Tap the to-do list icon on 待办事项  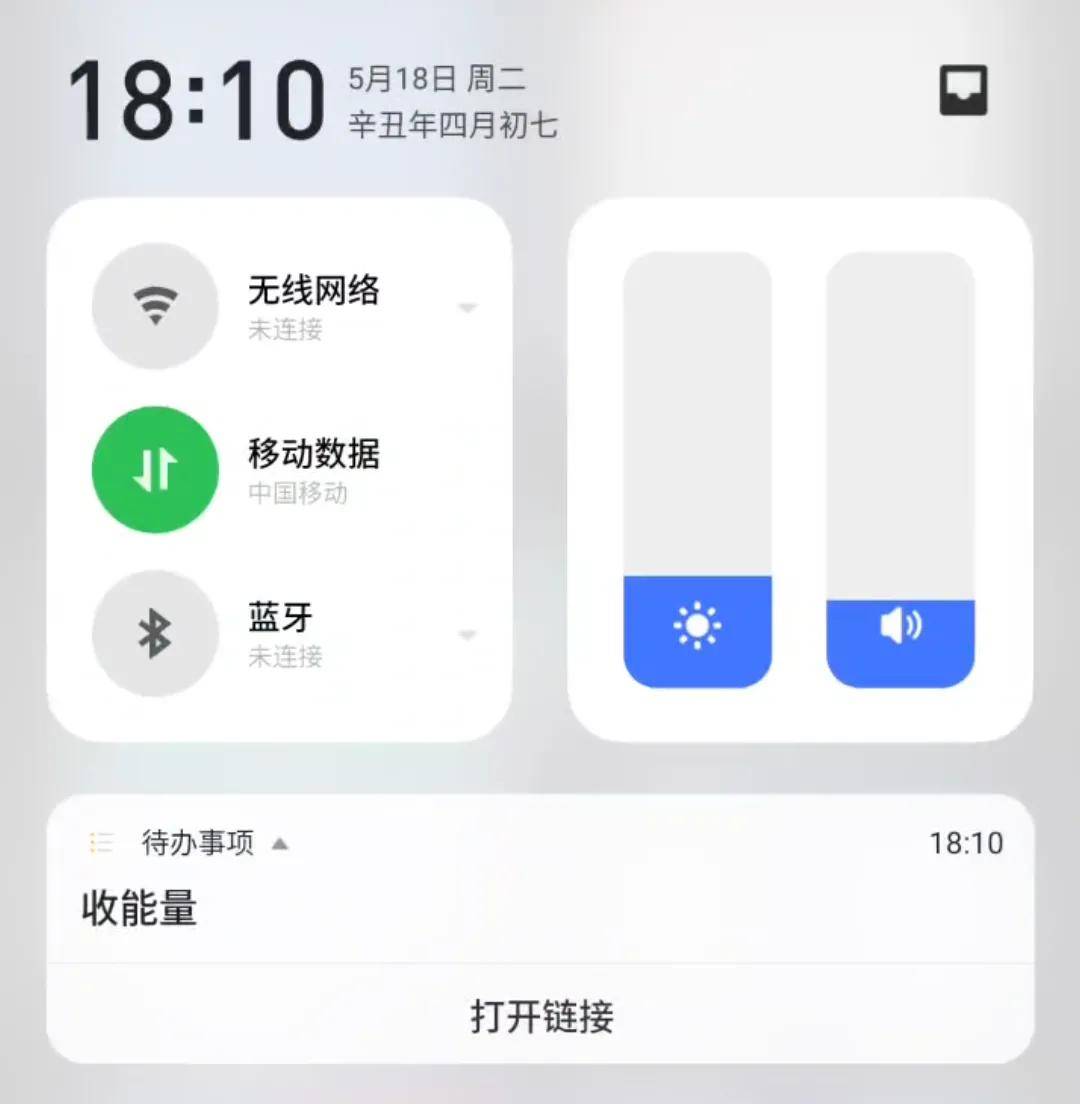101,843
